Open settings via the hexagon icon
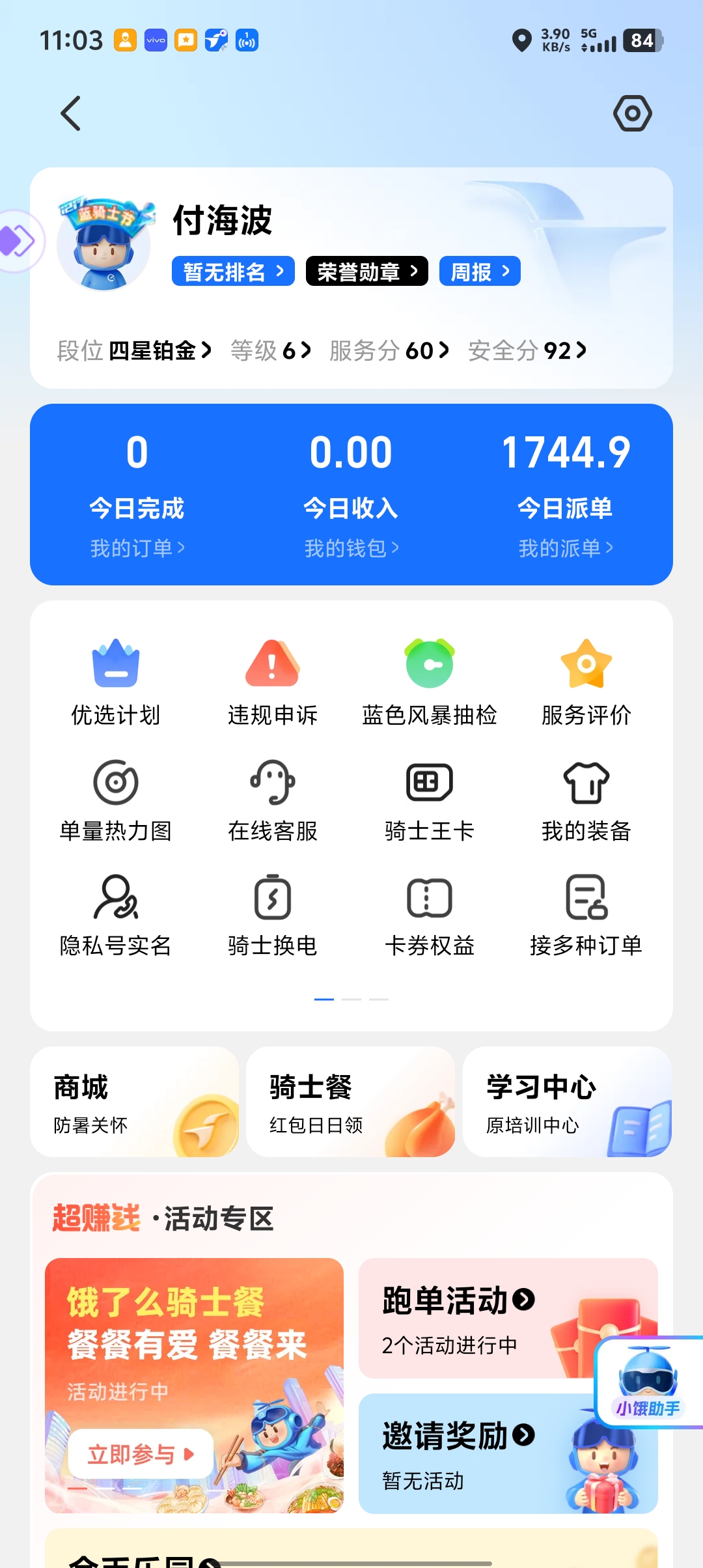The image size is (703, 1568). click(632, 113)
